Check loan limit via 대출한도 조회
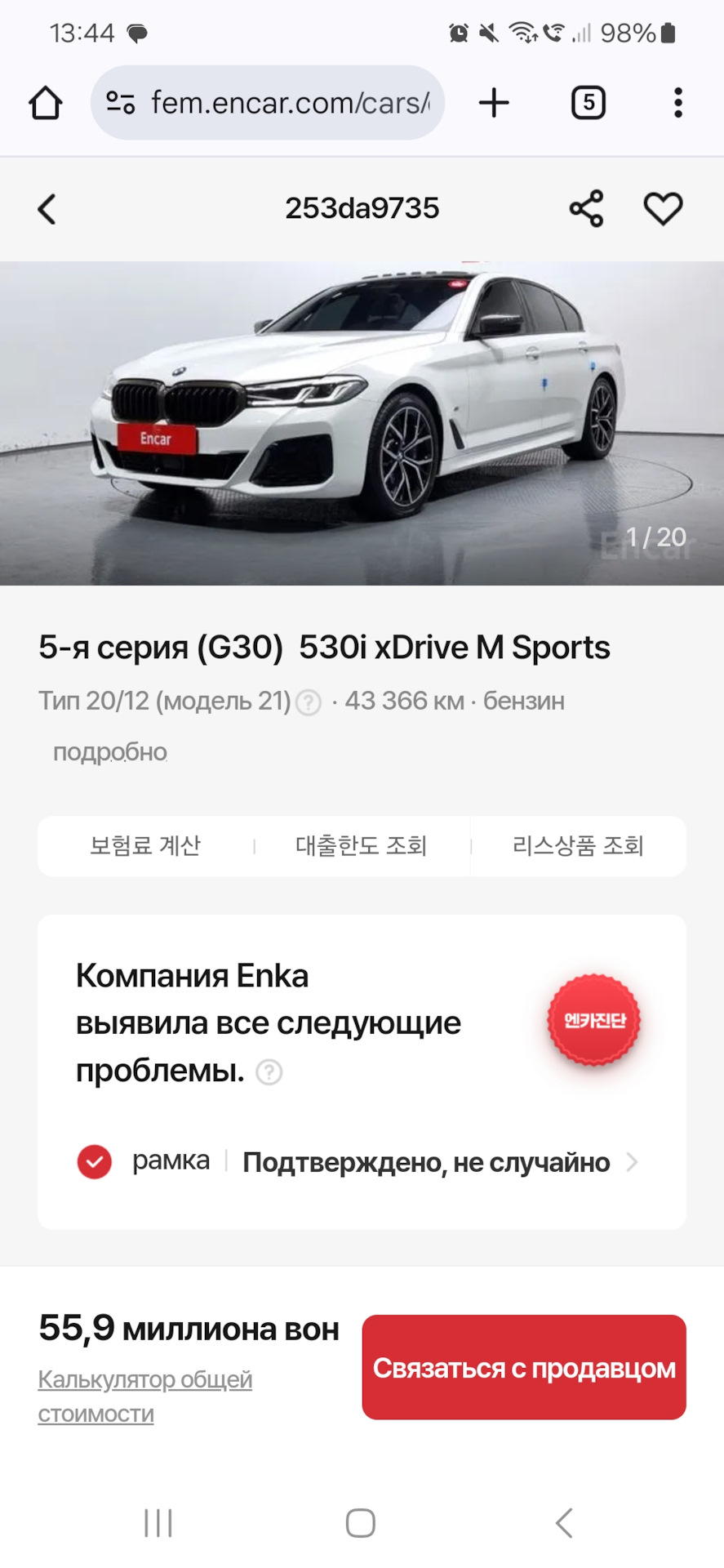724x1568 pixels. 362,846
